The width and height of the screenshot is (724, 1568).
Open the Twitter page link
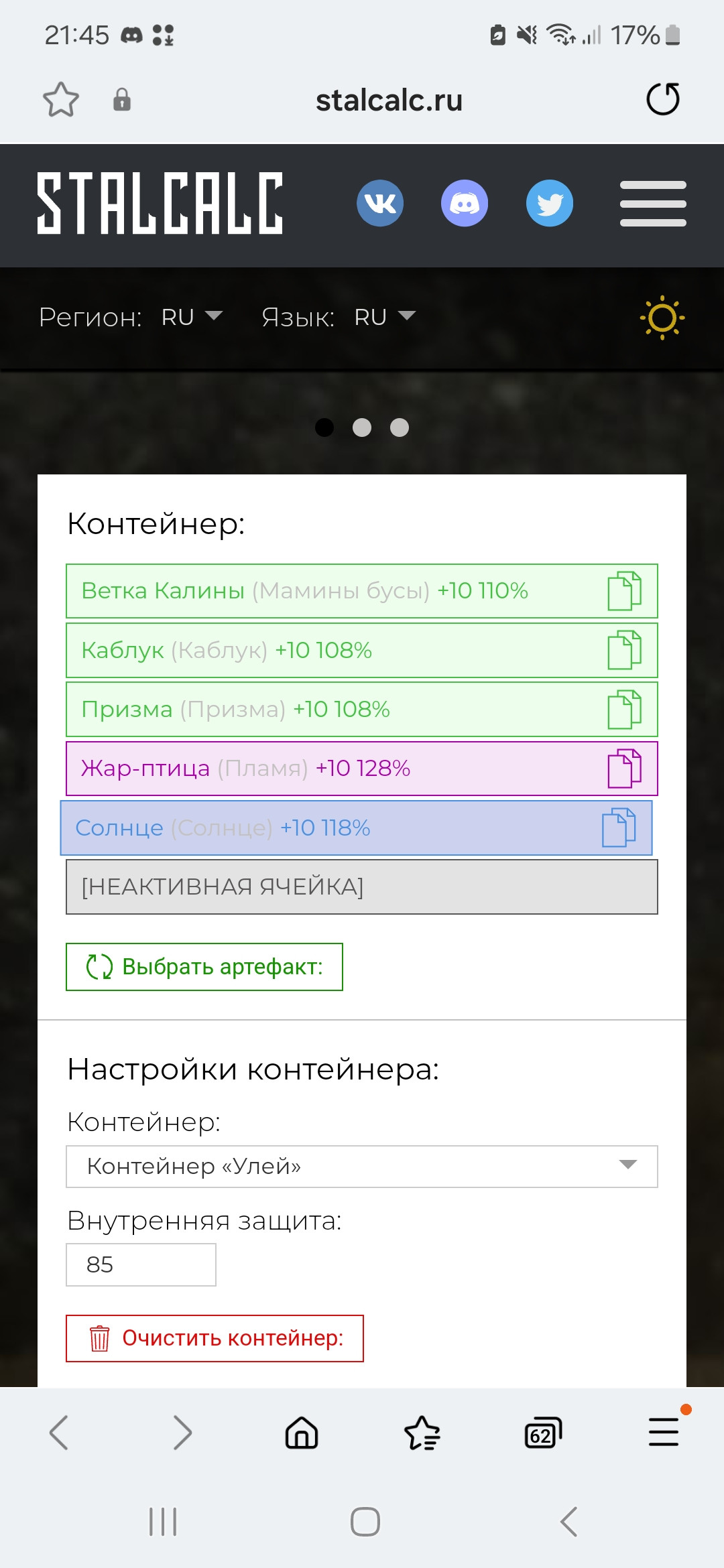click(x=549, y=203)
